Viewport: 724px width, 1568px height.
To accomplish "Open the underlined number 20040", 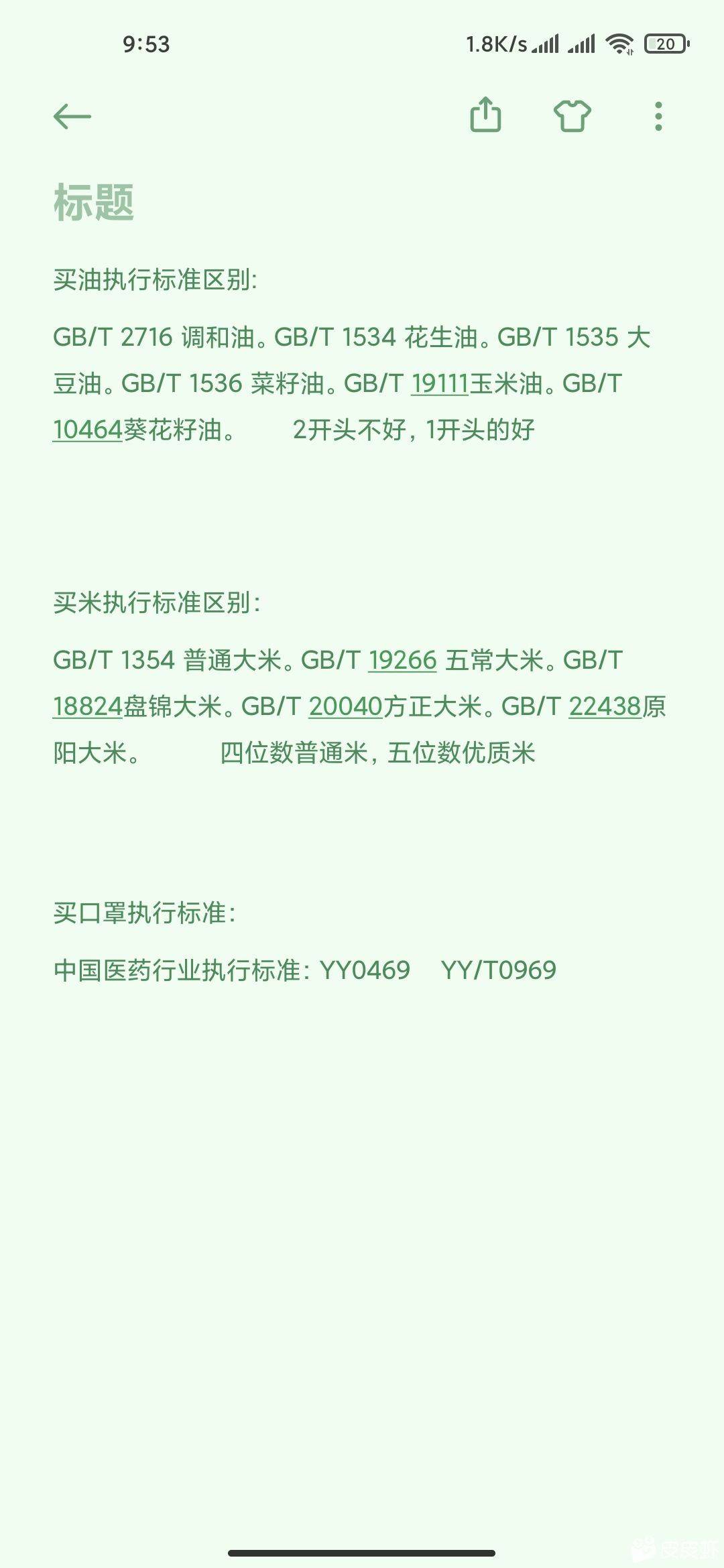I will point(345,706).
